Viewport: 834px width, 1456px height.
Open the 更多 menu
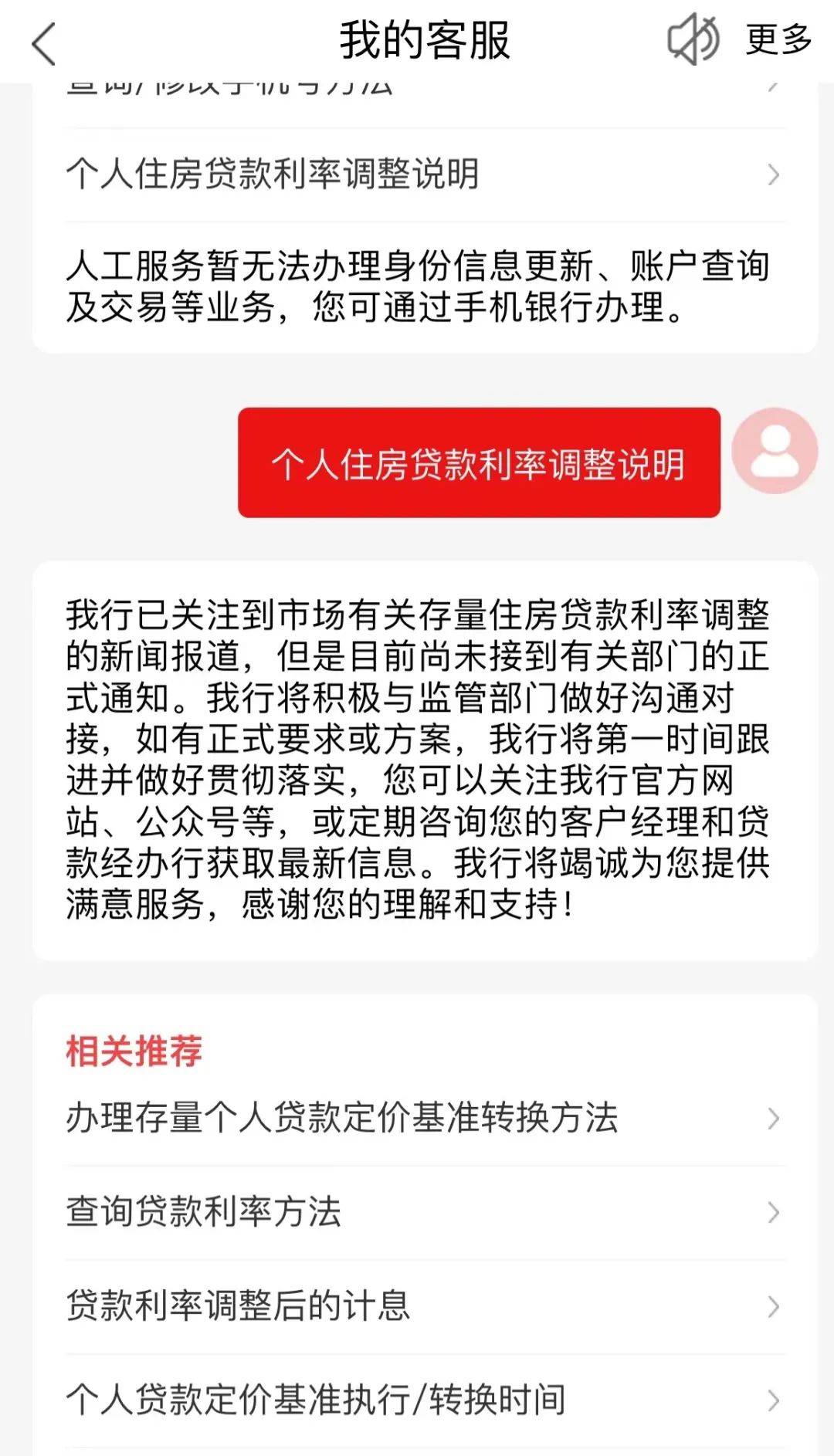tap(778, 40)
